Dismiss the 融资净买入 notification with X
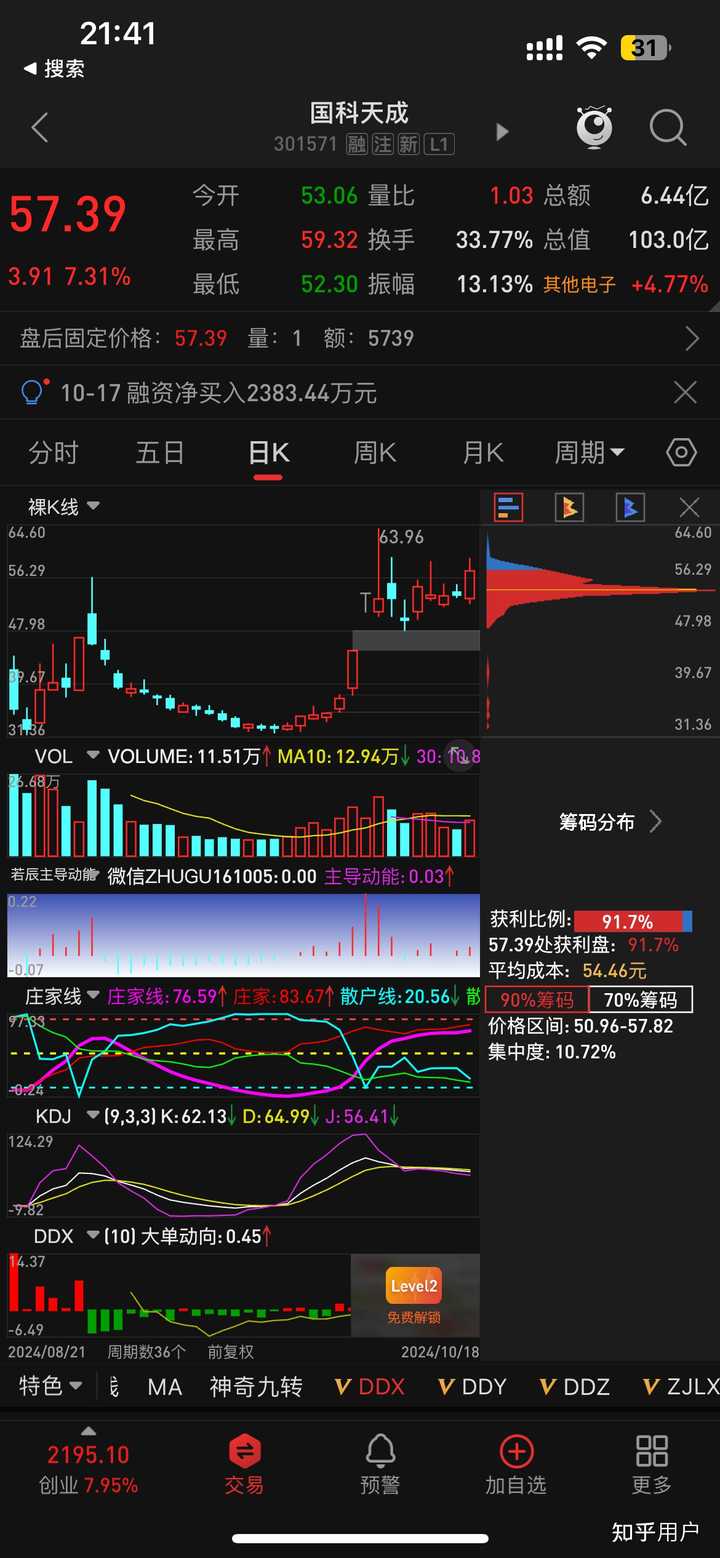The width and height of the screenshot is (720, 1558). (x=684, y=392)
